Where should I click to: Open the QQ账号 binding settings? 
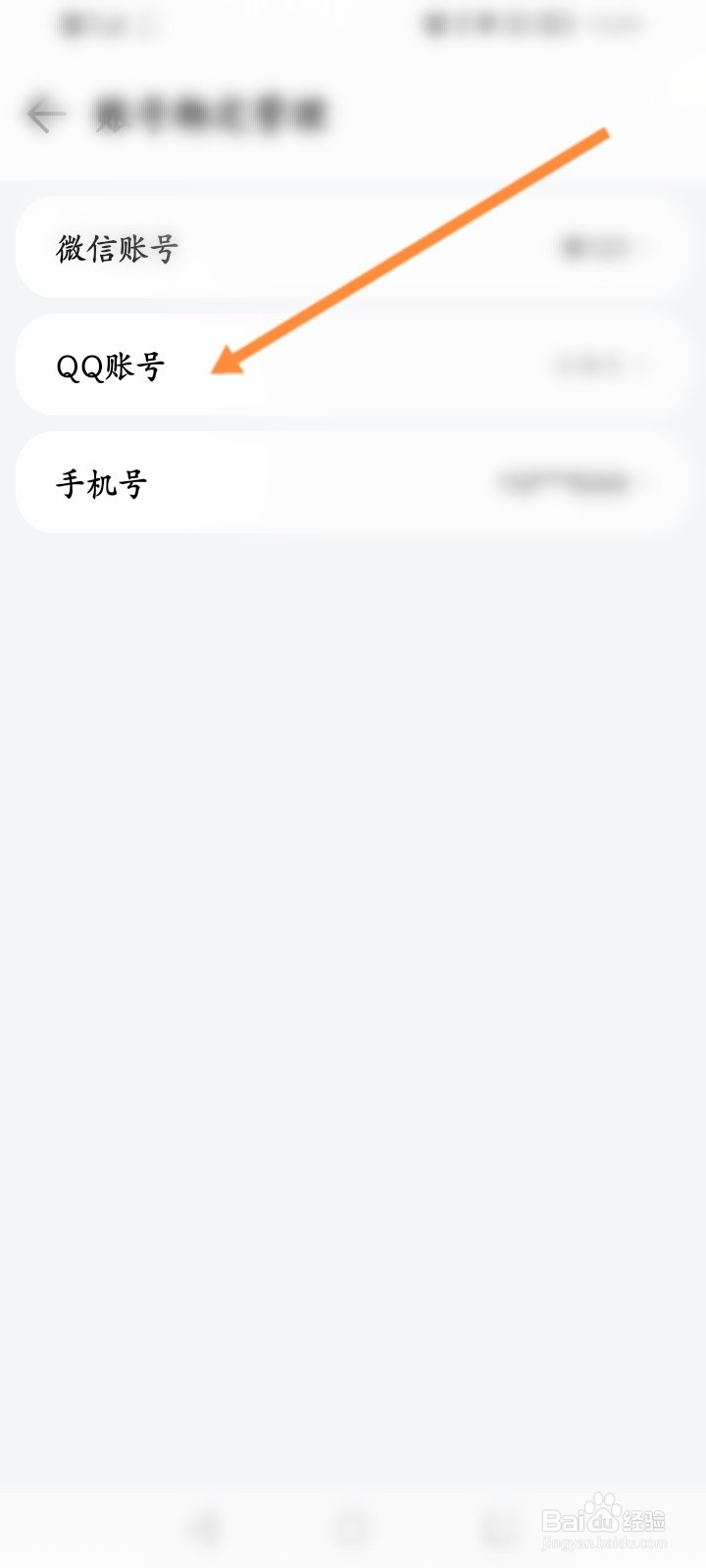tap(353, 366)
